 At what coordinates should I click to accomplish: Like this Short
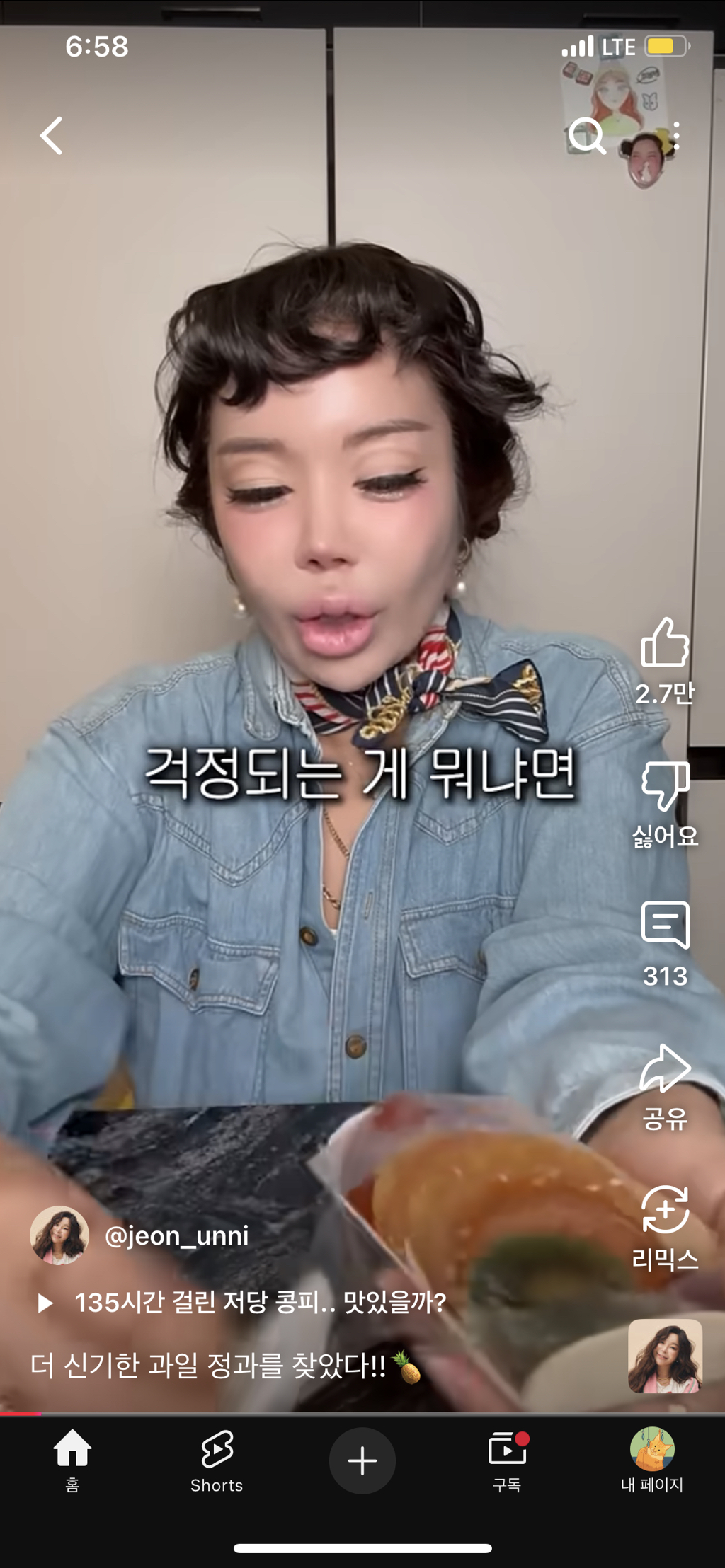click(x=665, y=643)
